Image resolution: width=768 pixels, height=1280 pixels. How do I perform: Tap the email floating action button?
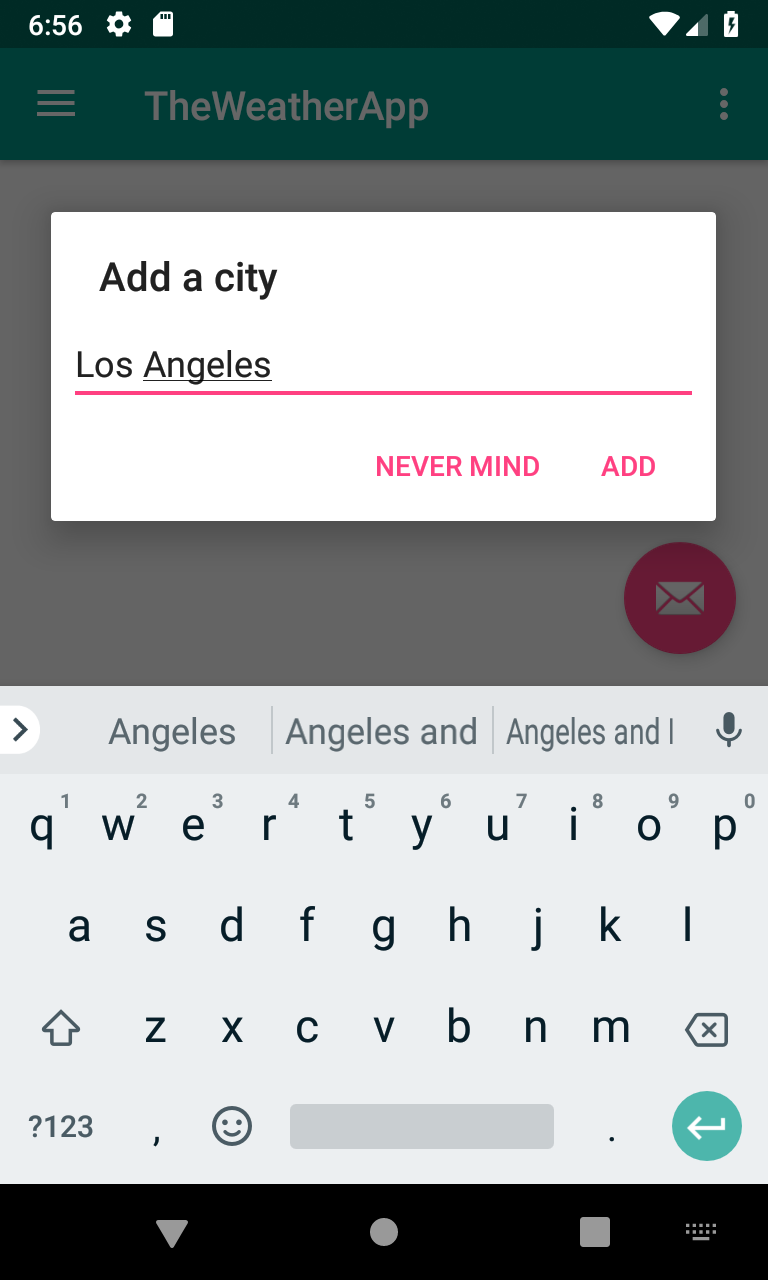tap(680, 598)
